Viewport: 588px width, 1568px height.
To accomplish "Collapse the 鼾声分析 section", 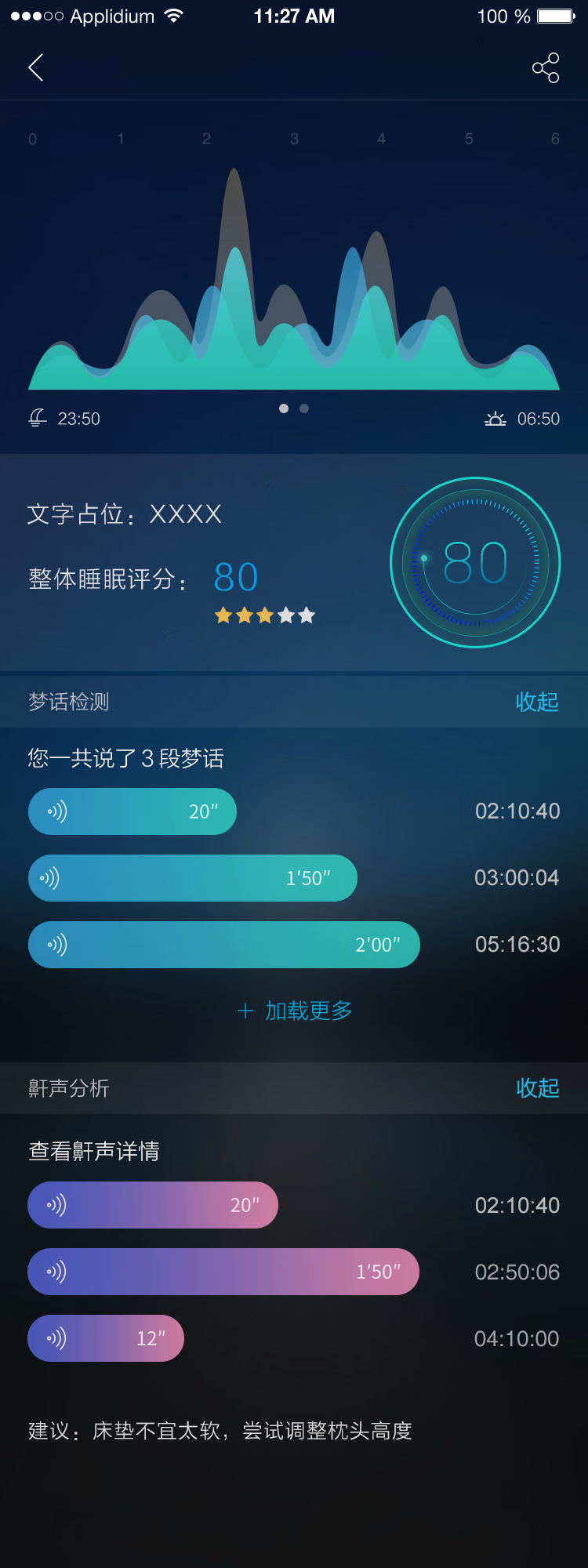I will point(538,1089).
